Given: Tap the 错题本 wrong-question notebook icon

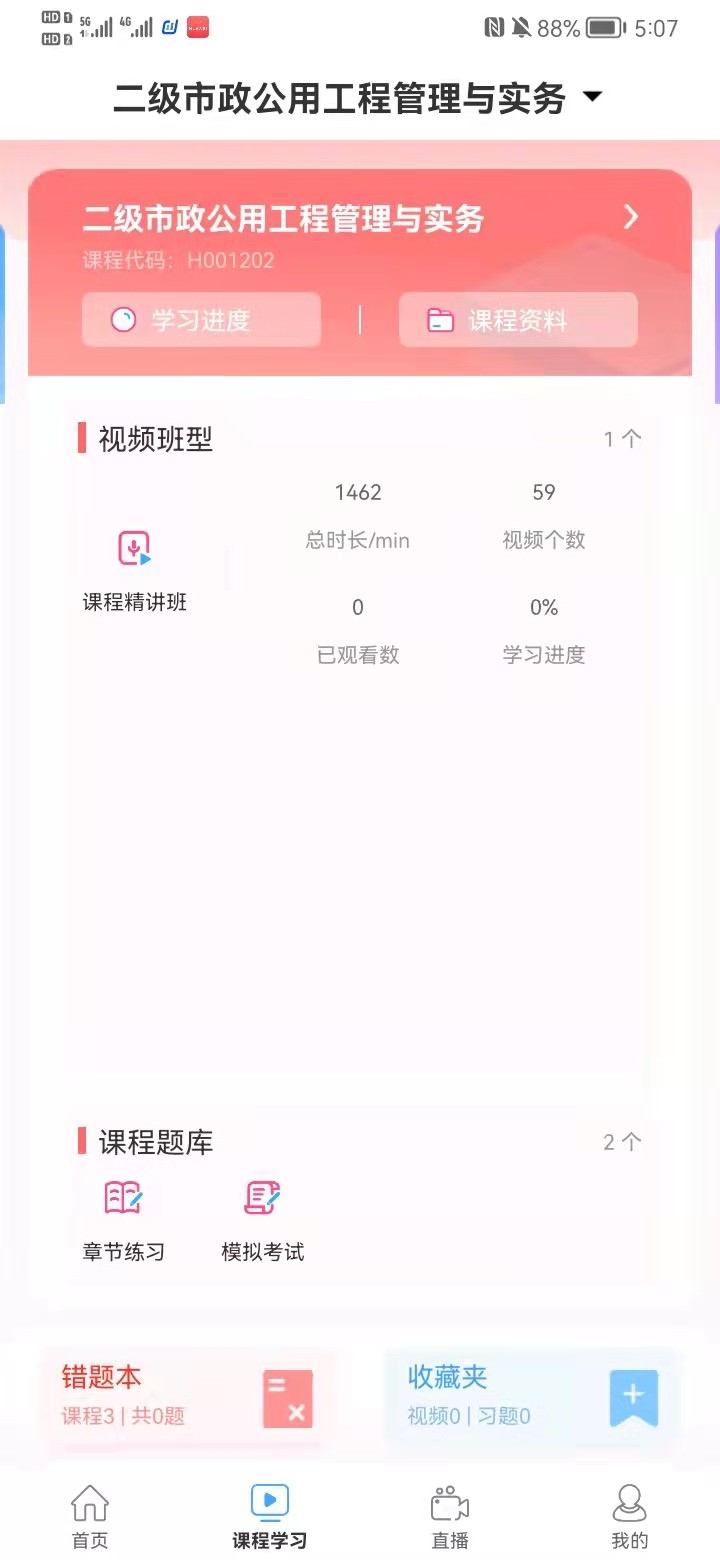Looking at the screenshot, I should 287,1398.
